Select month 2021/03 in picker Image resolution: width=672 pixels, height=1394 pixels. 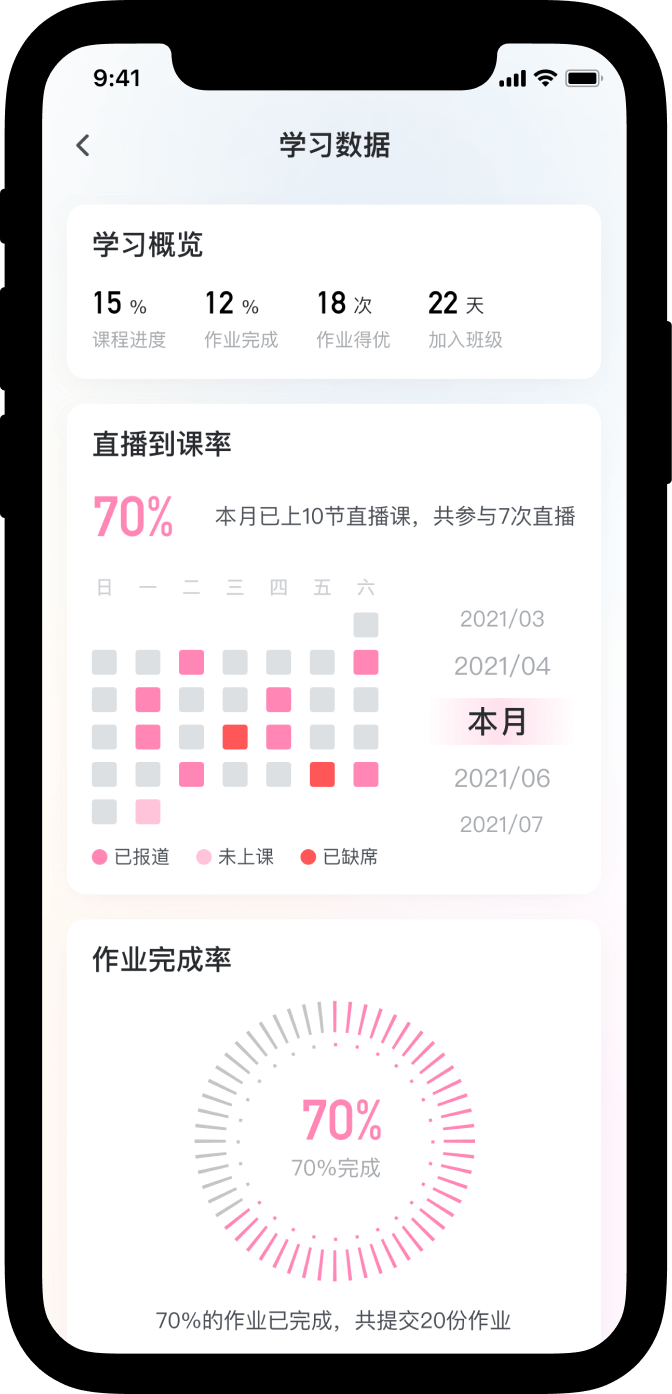[502, 619]
